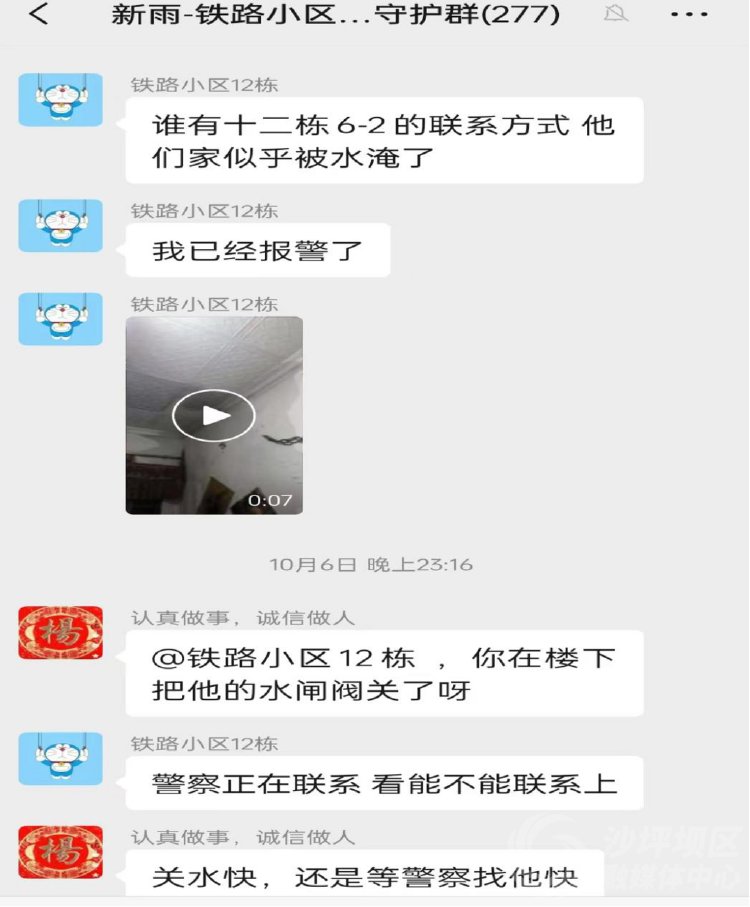Viewport: 750px width, 907px height.
Task: Open the group chat's three-dot menu
Action: tap(689, 15)
